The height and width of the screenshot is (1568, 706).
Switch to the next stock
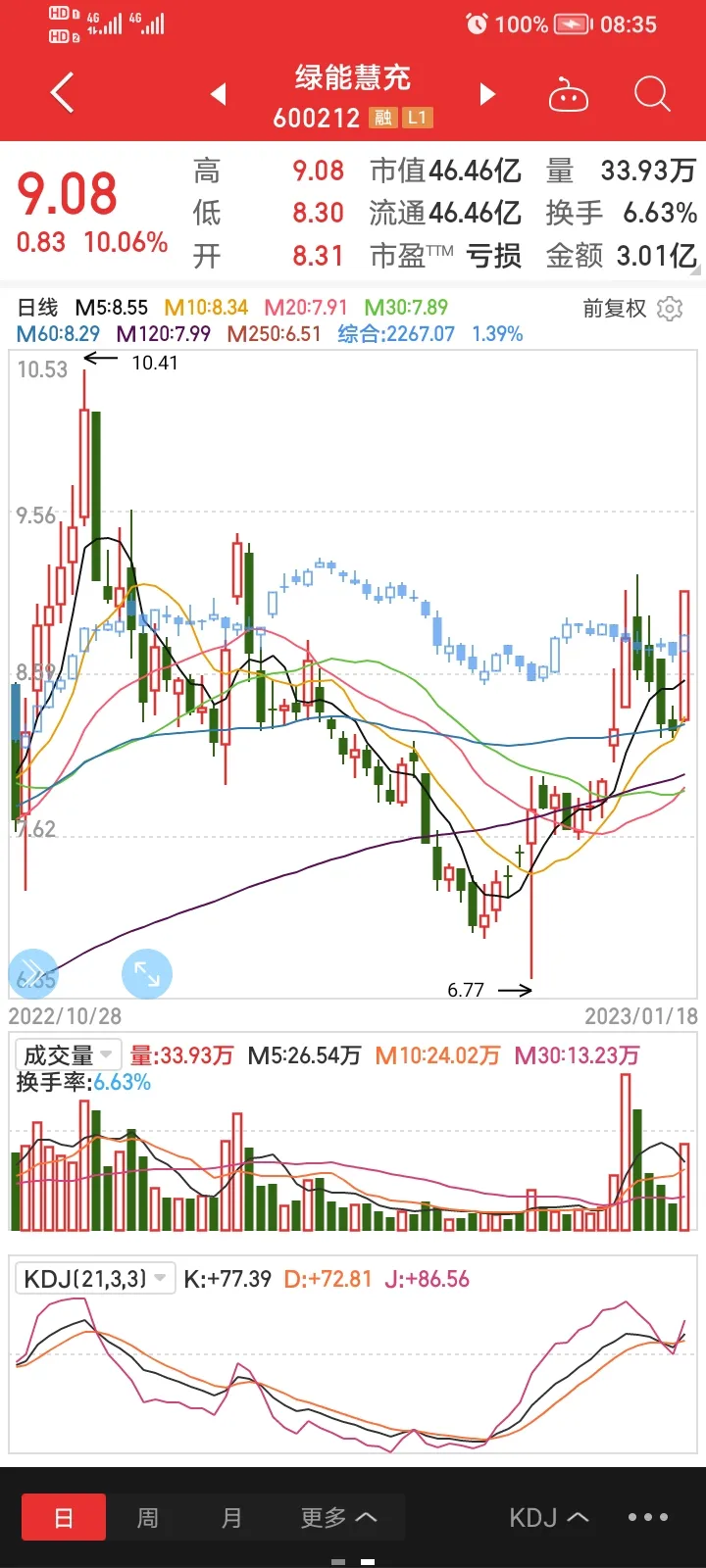click(x=487, y=94)
